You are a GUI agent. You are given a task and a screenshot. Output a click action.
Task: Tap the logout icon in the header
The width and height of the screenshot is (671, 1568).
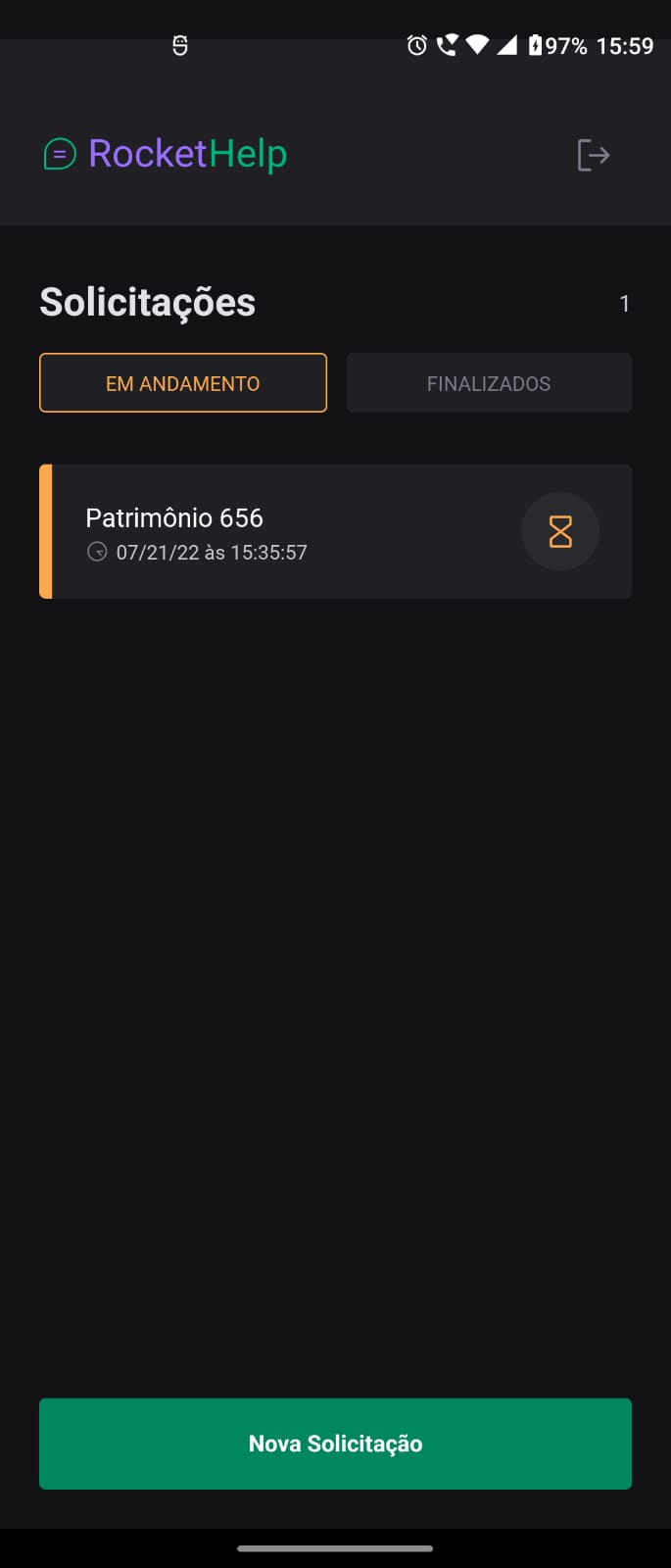point(594,155)
